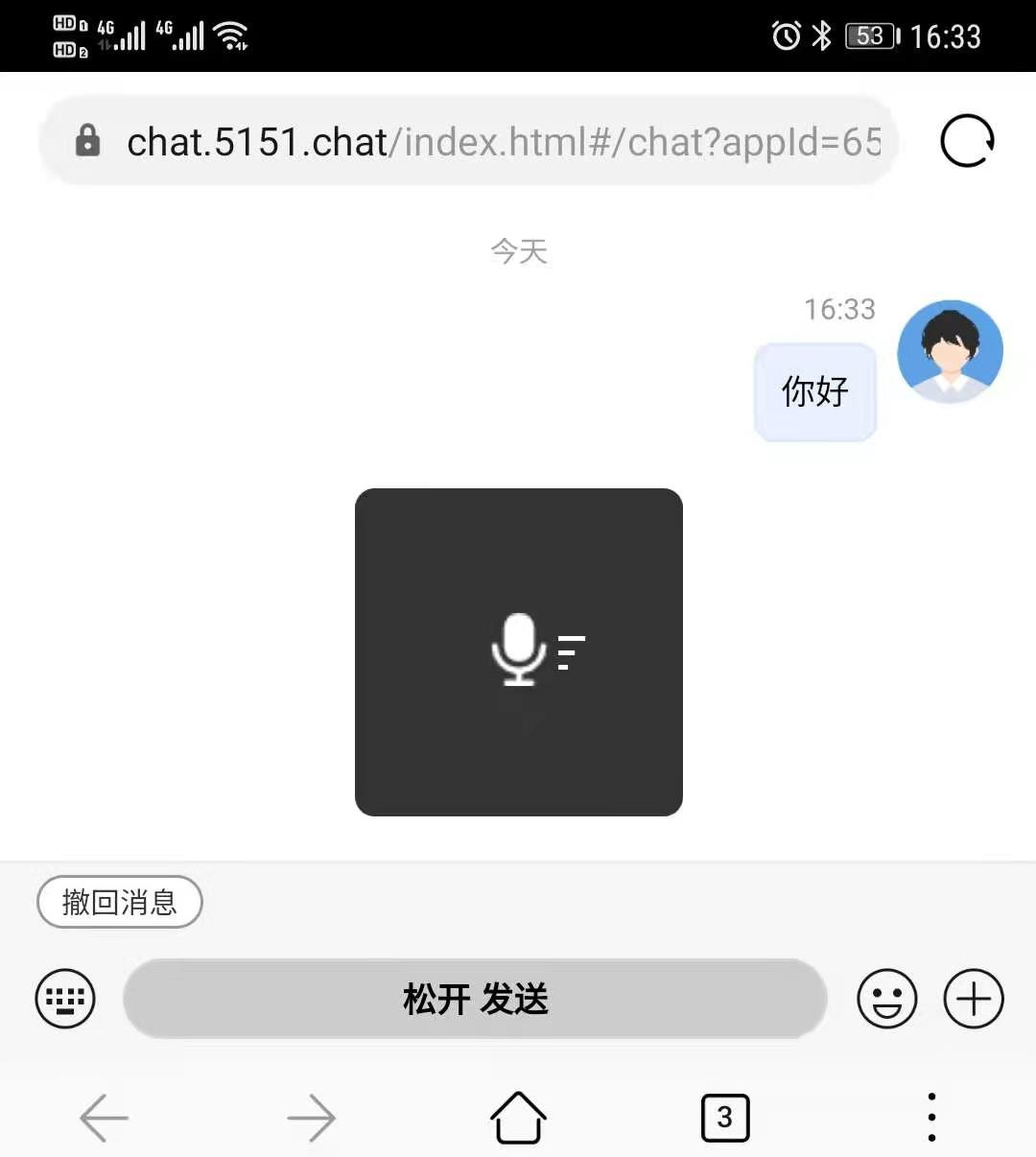Open the browser home page

518,1118
